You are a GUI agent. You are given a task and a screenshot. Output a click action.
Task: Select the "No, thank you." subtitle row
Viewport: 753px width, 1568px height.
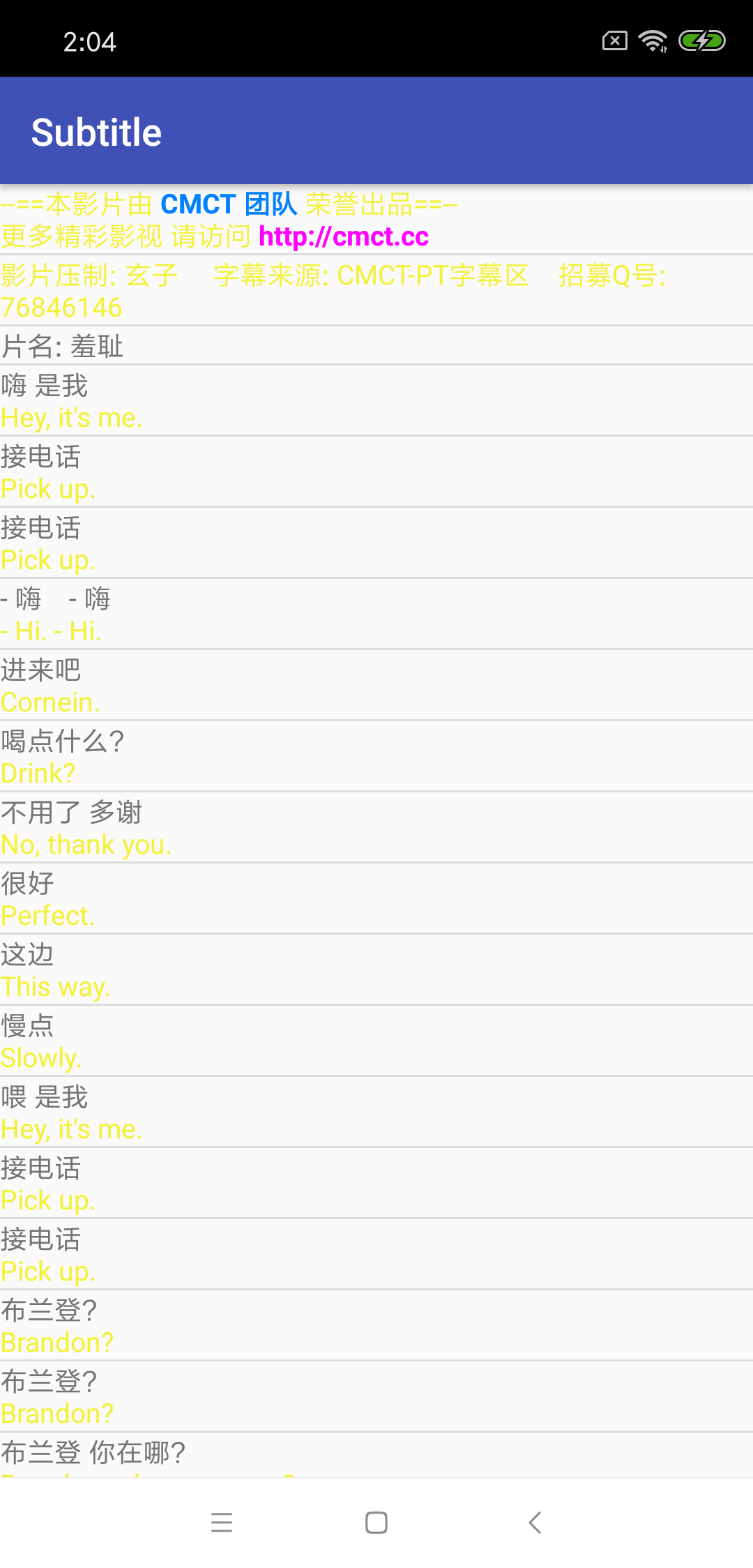(x=376, y=828)
